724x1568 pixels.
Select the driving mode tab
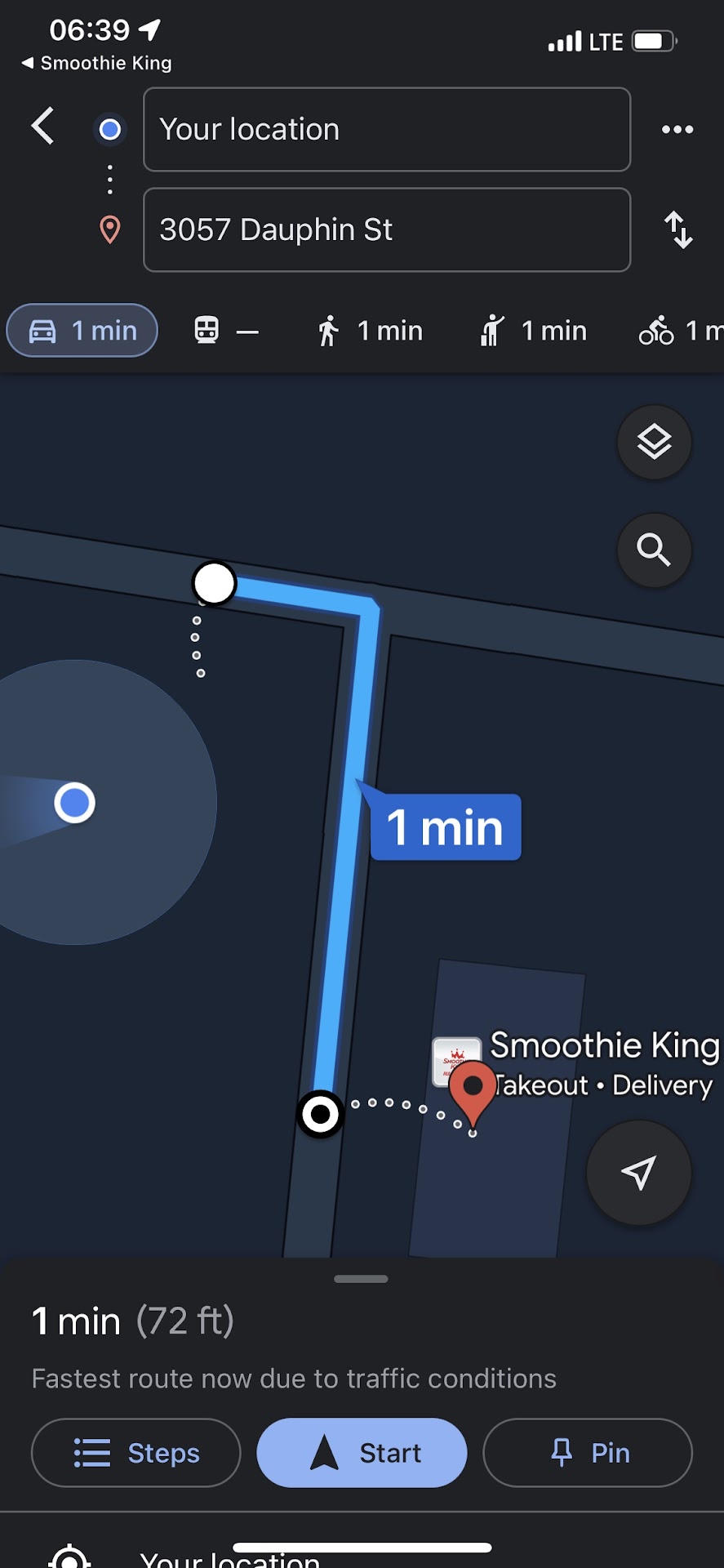point(82,331)
